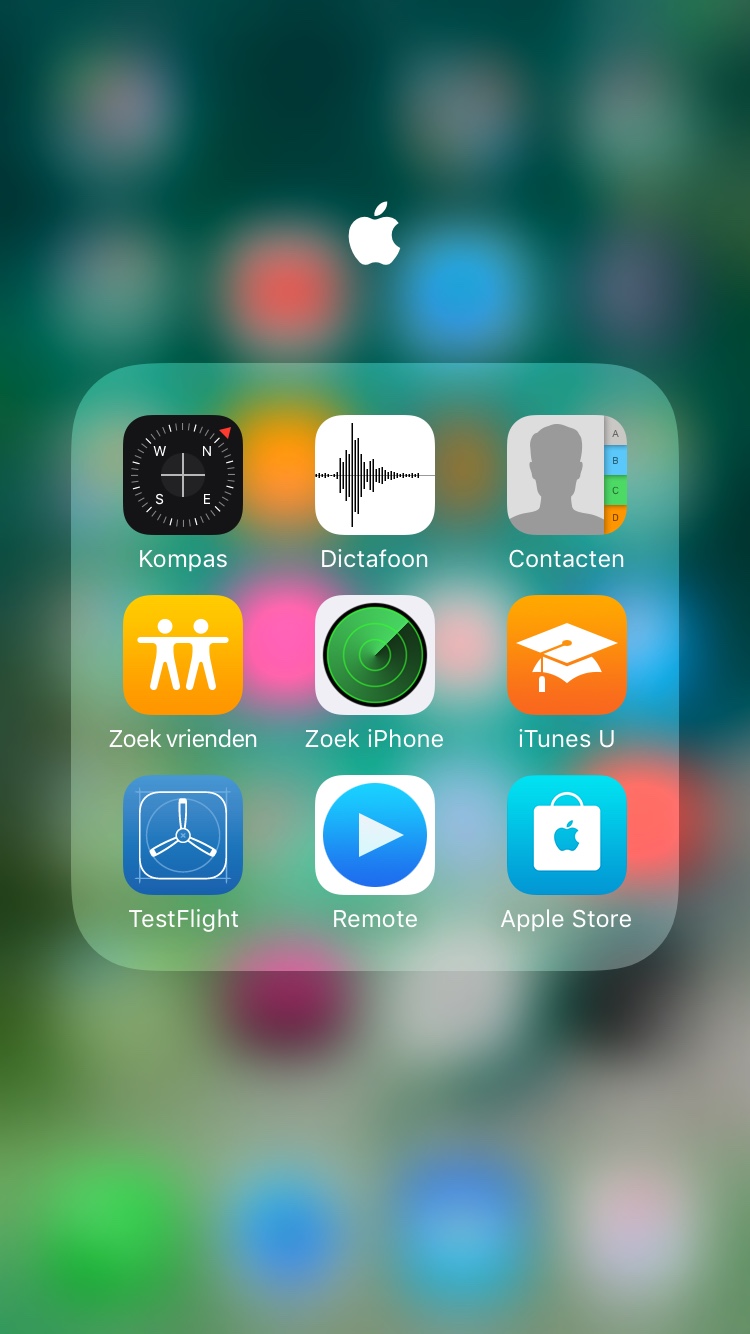Launch the TestFlight app
This screenshot has width=750, height=1334.
point(183,835)
